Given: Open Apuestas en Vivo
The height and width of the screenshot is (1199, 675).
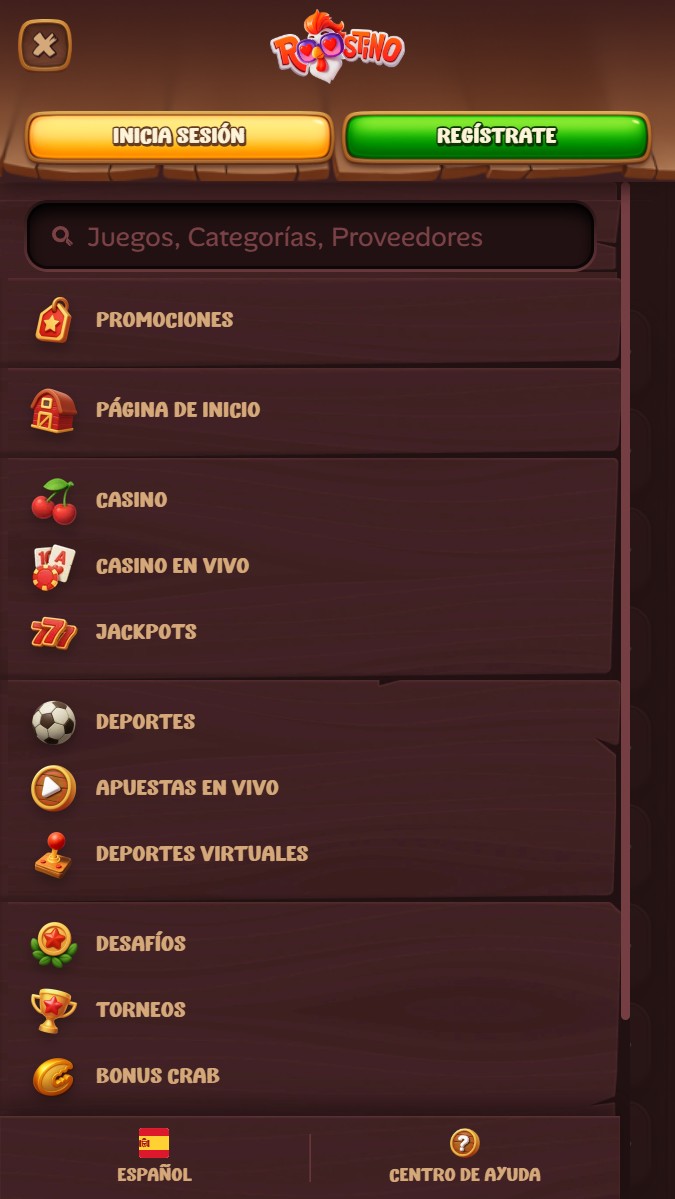Looking at the screenshot, I should coord(187,788).
